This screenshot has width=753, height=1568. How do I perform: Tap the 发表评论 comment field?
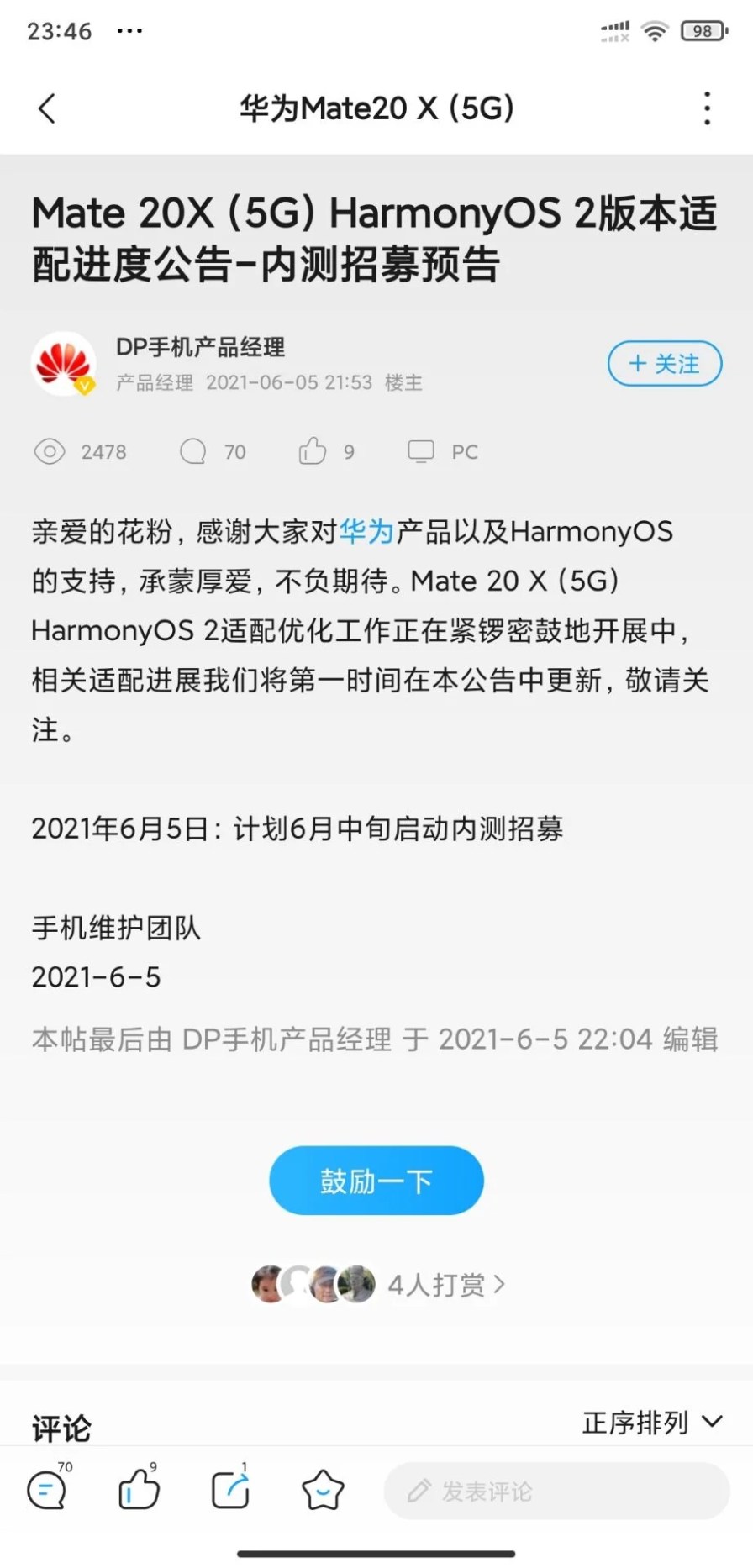(556, 1492)
